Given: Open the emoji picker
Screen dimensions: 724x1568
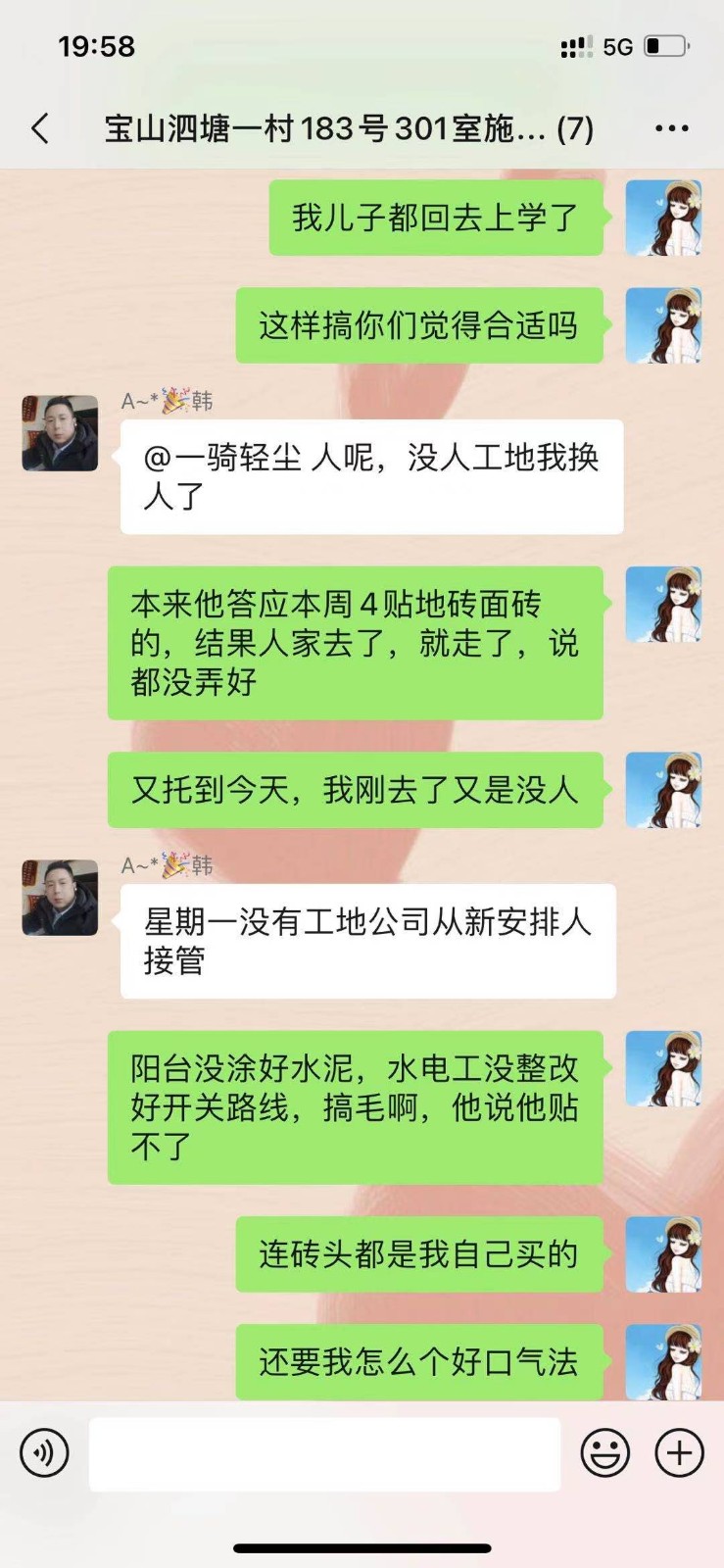Looking at the screenshot, I should coord(604,1452).
